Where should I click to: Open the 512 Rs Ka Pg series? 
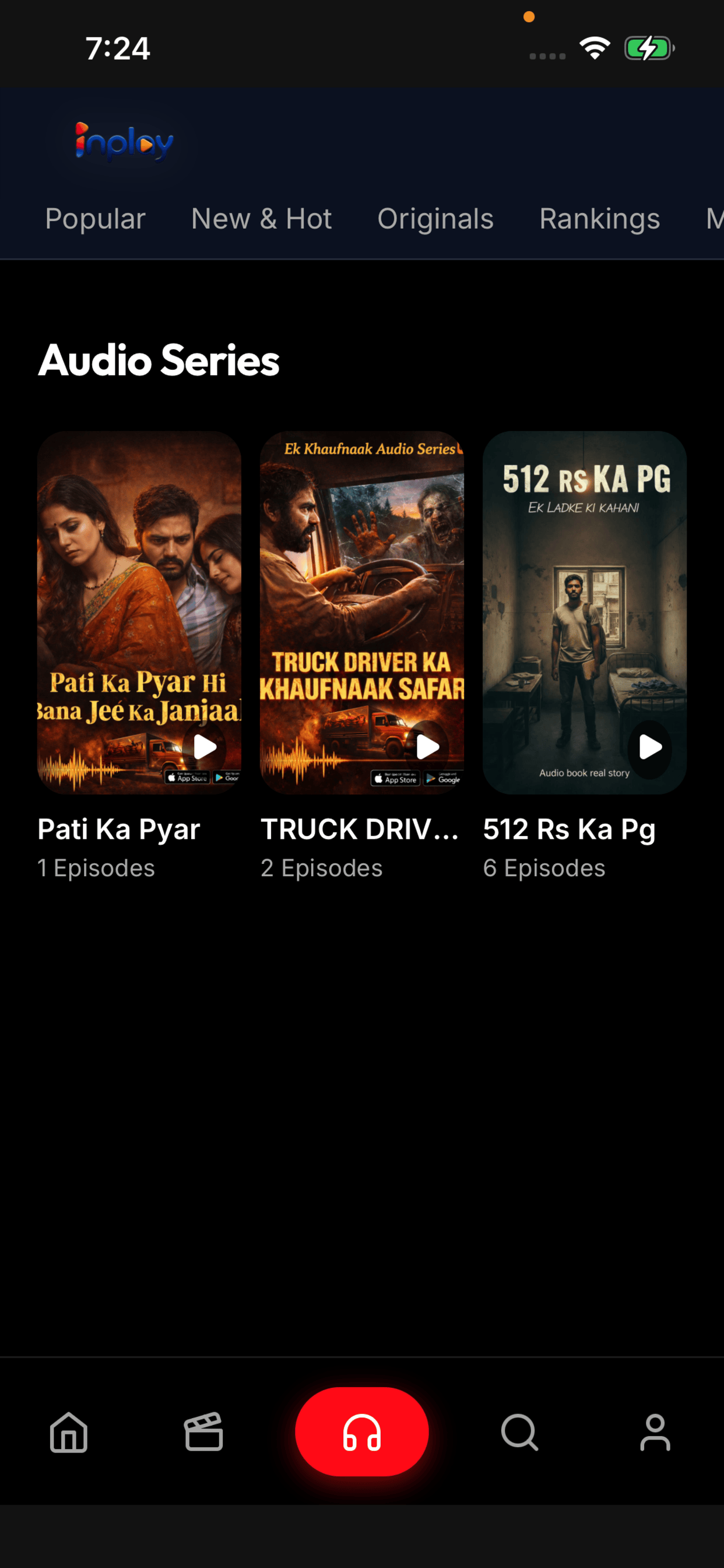(x=585, y=612)
